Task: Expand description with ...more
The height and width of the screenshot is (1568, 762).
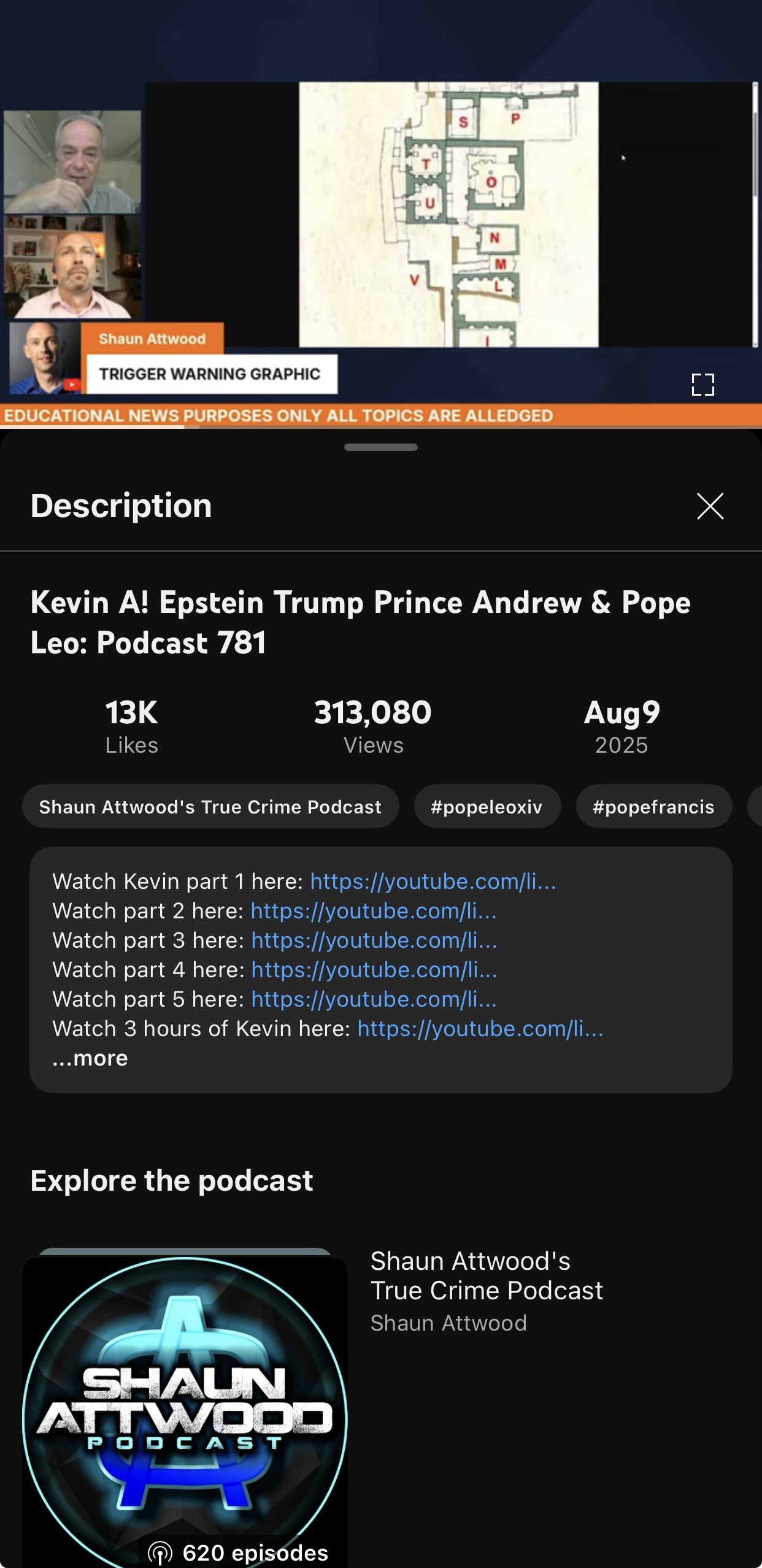Action: 91,1058
